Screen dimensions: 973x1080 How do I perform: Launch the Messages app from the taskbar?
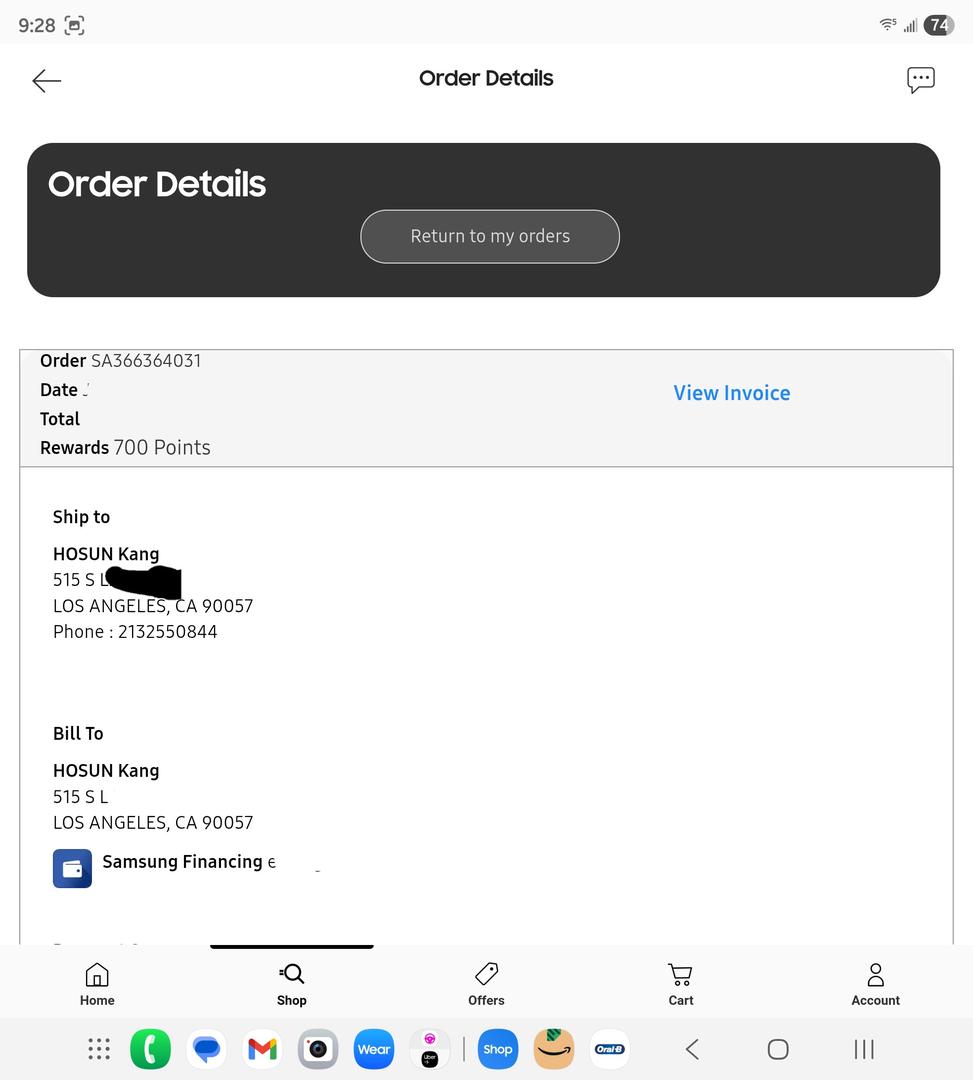[207, 1049]
